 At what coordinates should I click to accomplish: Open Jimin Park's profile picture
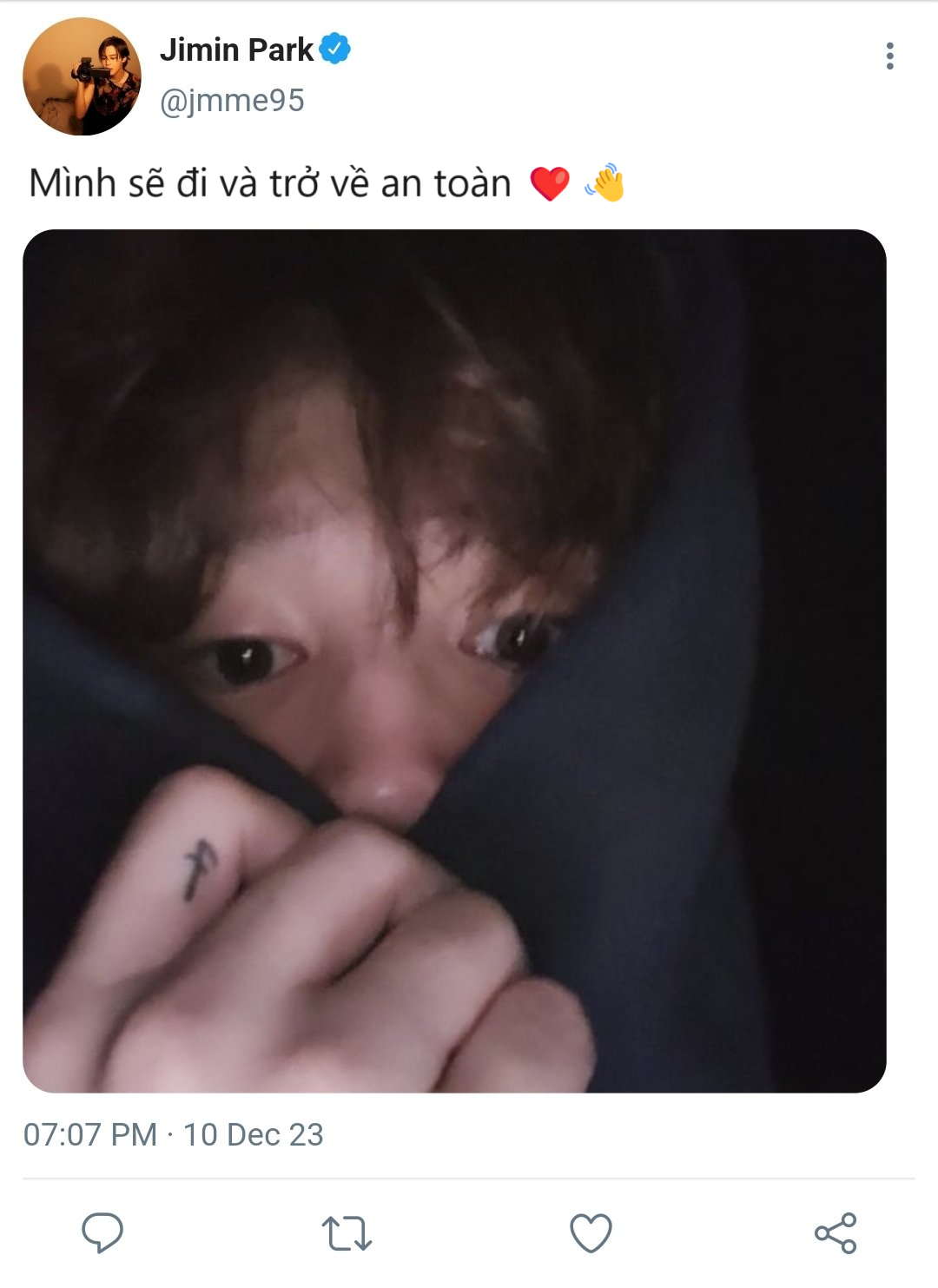click(82, 76)
